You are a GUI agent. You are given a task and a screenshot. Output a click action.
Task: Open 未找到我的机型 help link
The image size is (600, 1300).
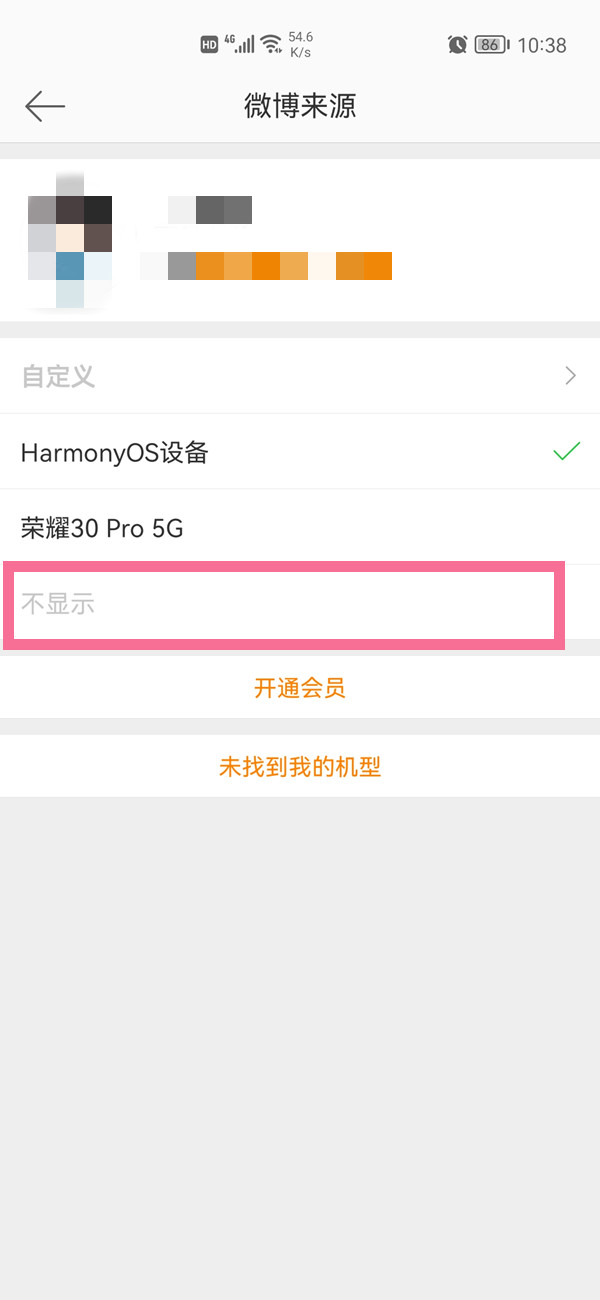click(x=300, y=767)
